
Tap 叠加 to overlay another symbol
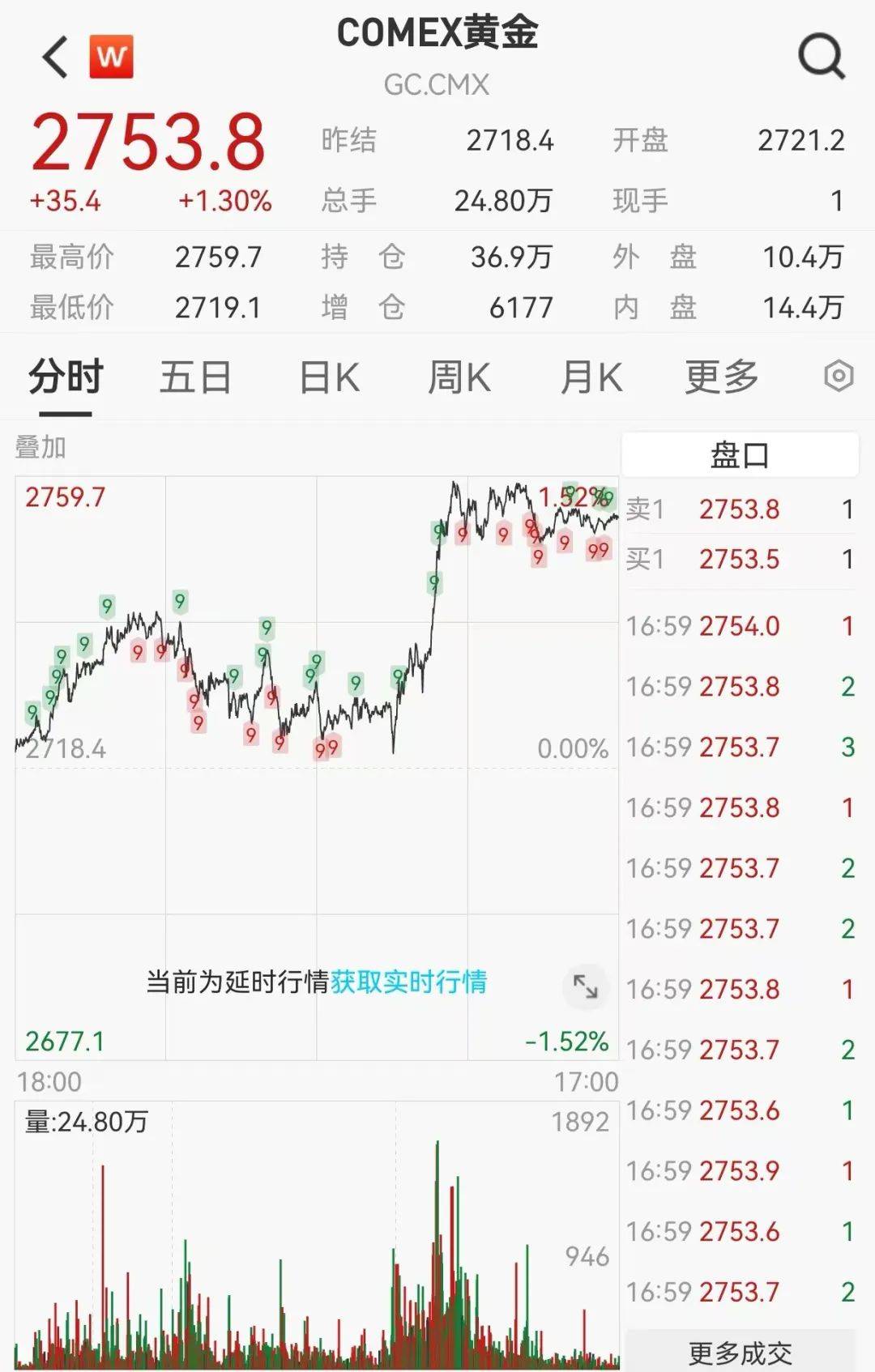[41, 447]
